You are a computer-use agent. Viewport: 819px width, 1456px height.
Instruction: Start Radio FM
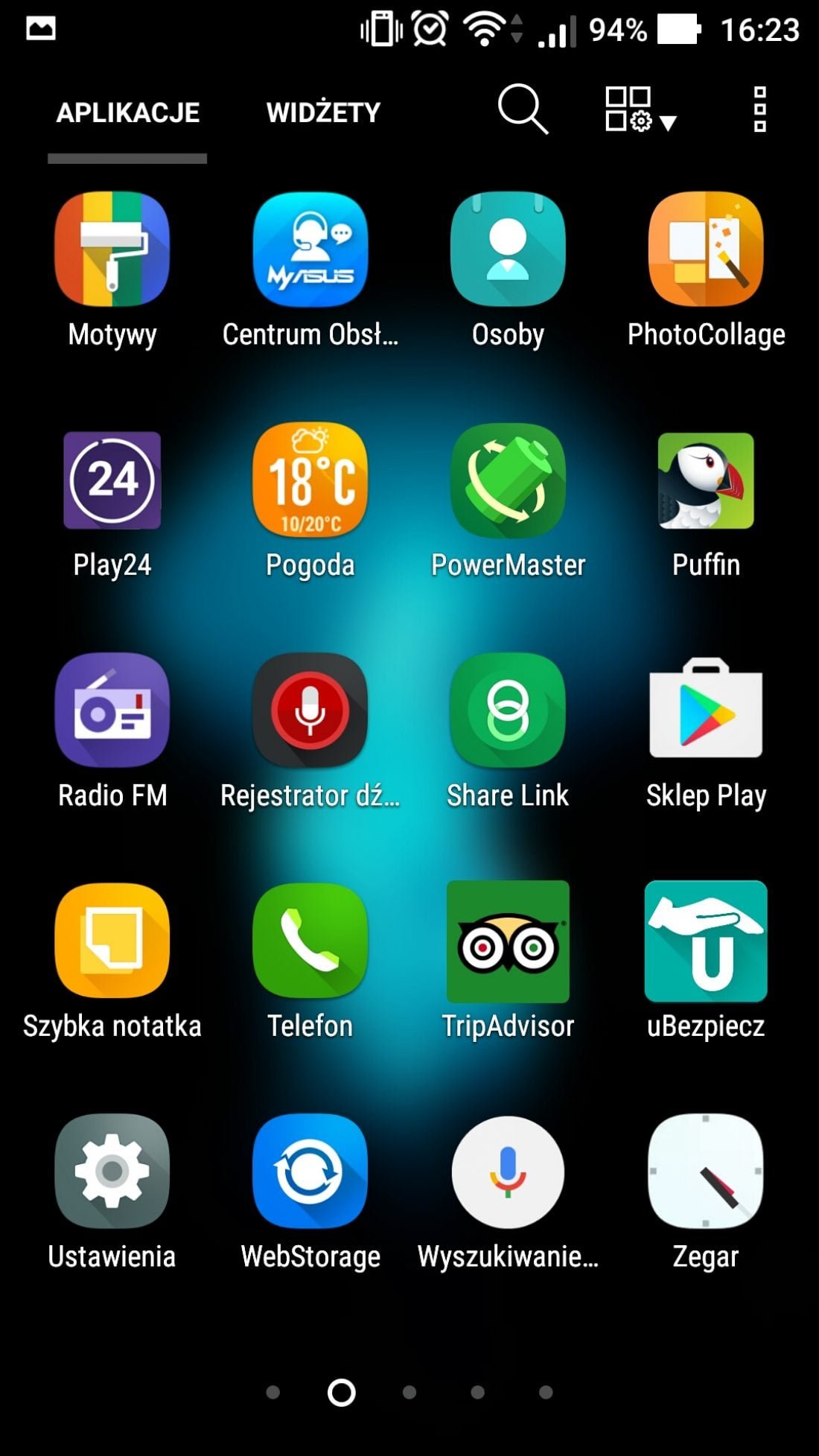(x=112, y=710)
